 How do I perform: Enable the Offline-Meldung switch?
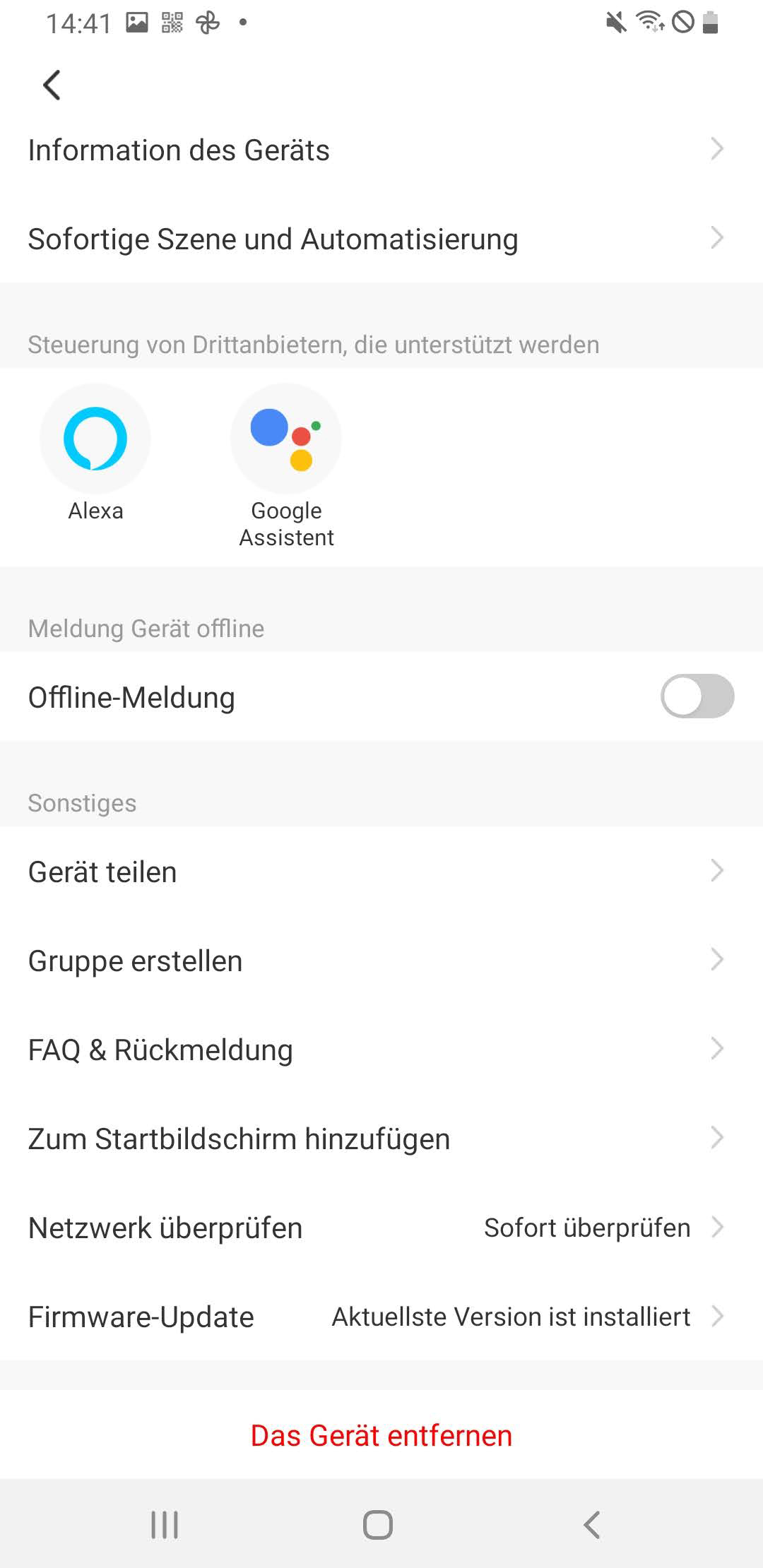697,697
